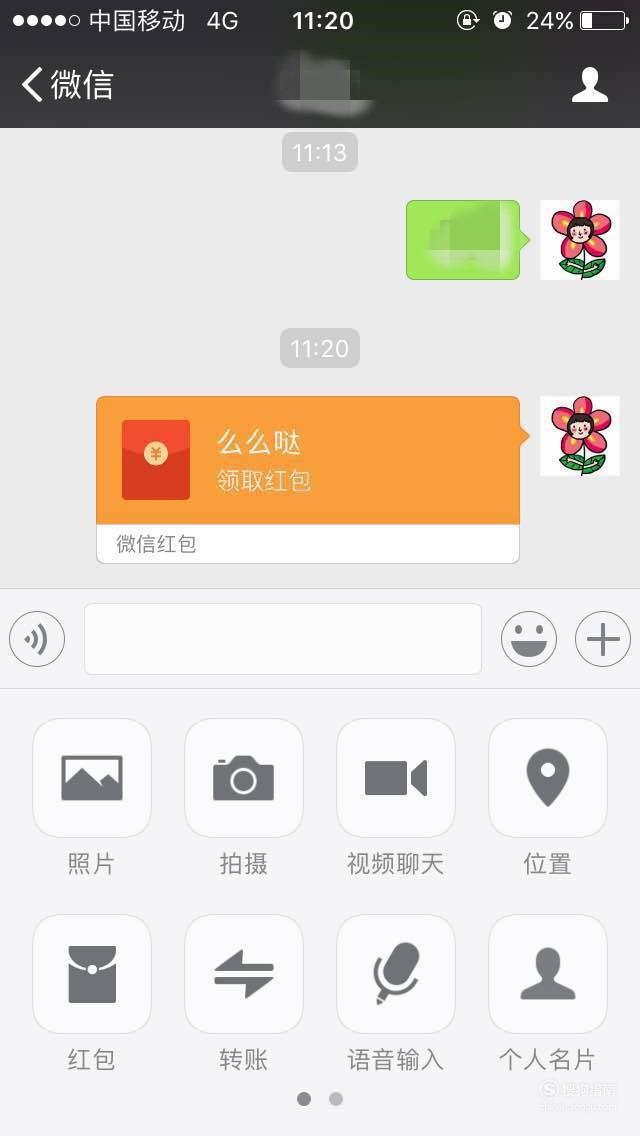The width and height of the screenshot is (640, 1136).
Task: Switch to voice message input
Action: 37,639
